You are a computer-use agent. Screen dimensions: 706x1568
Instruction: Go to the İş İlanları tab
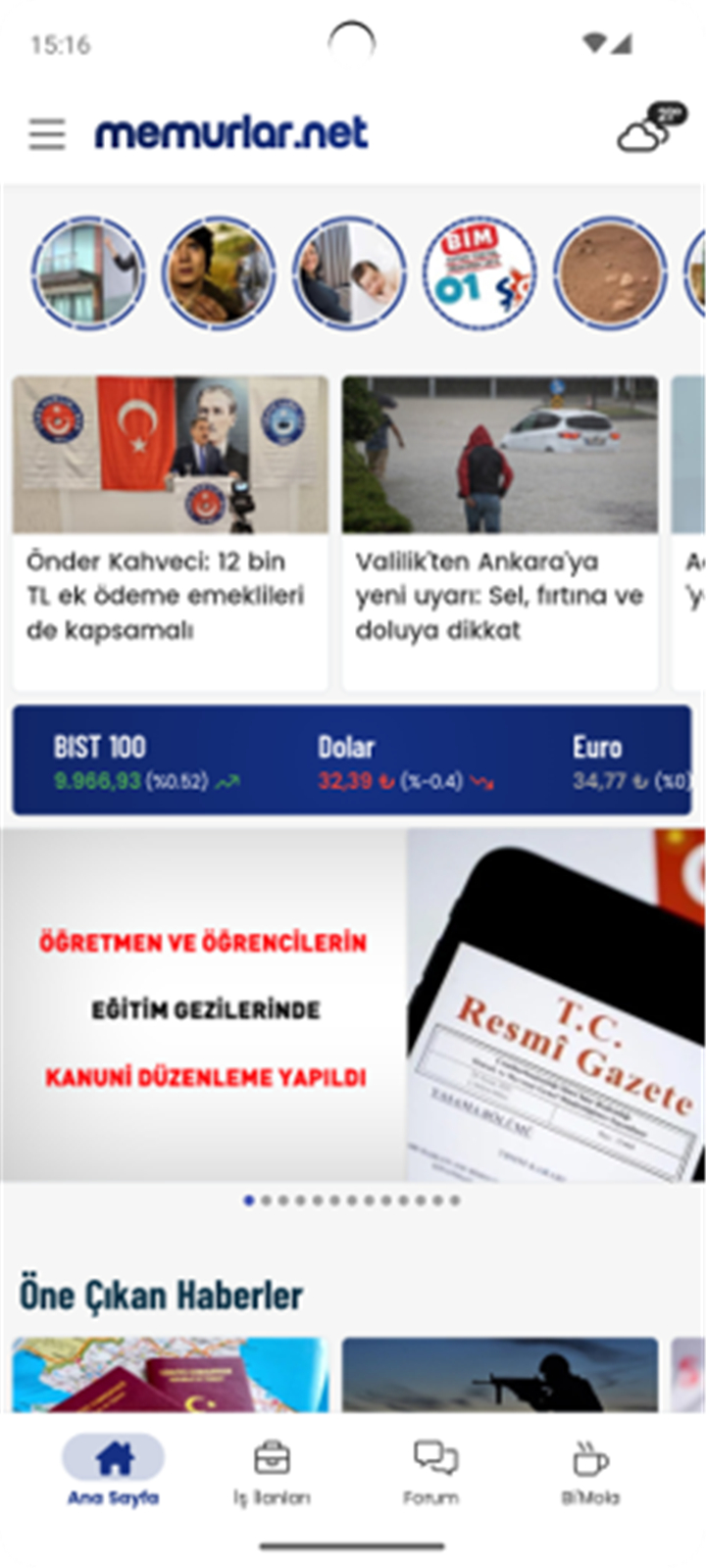[272, 1471]
